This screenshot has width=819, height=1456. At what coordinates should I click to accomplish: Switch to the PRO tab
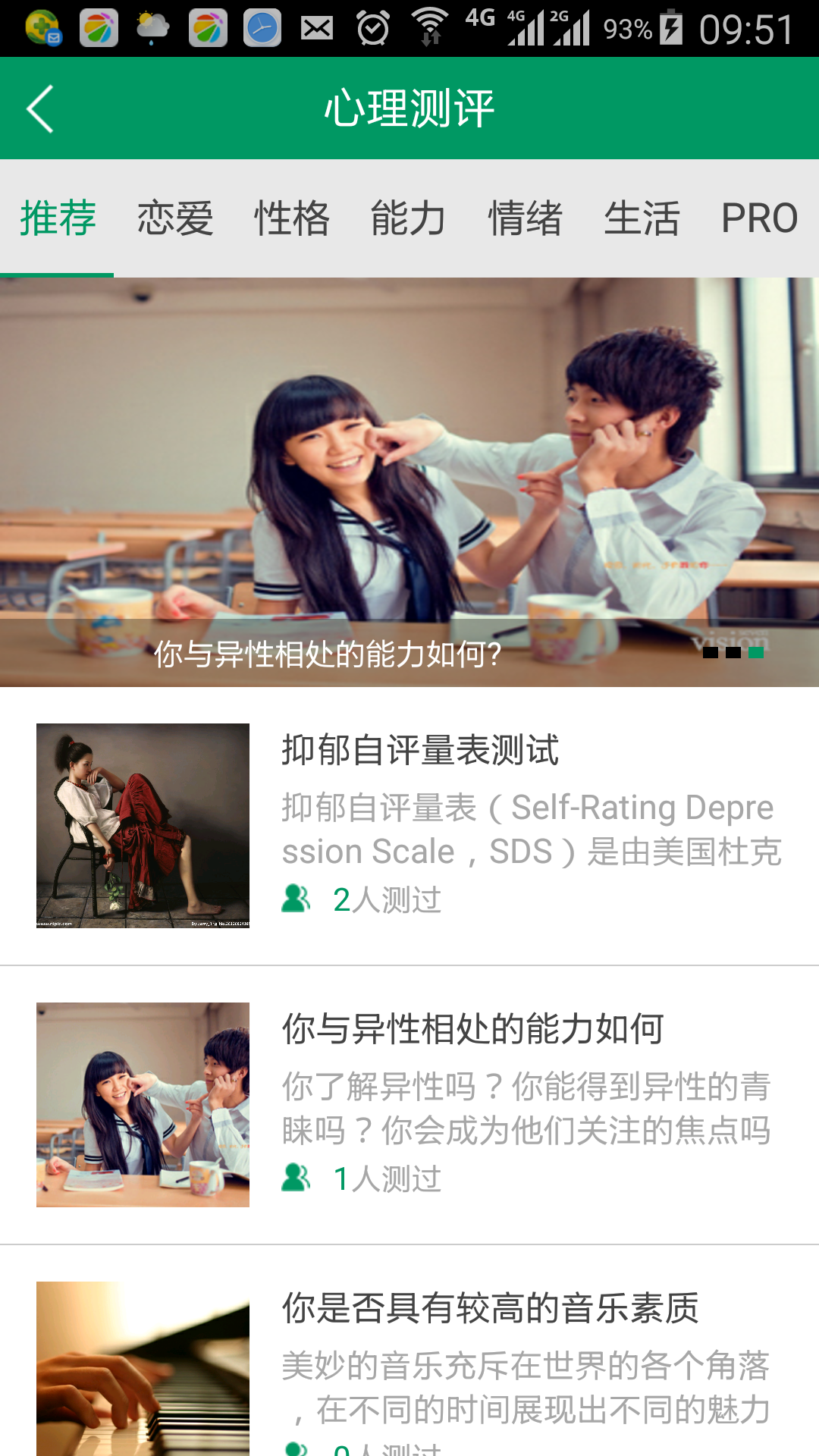tap(758, 218)
